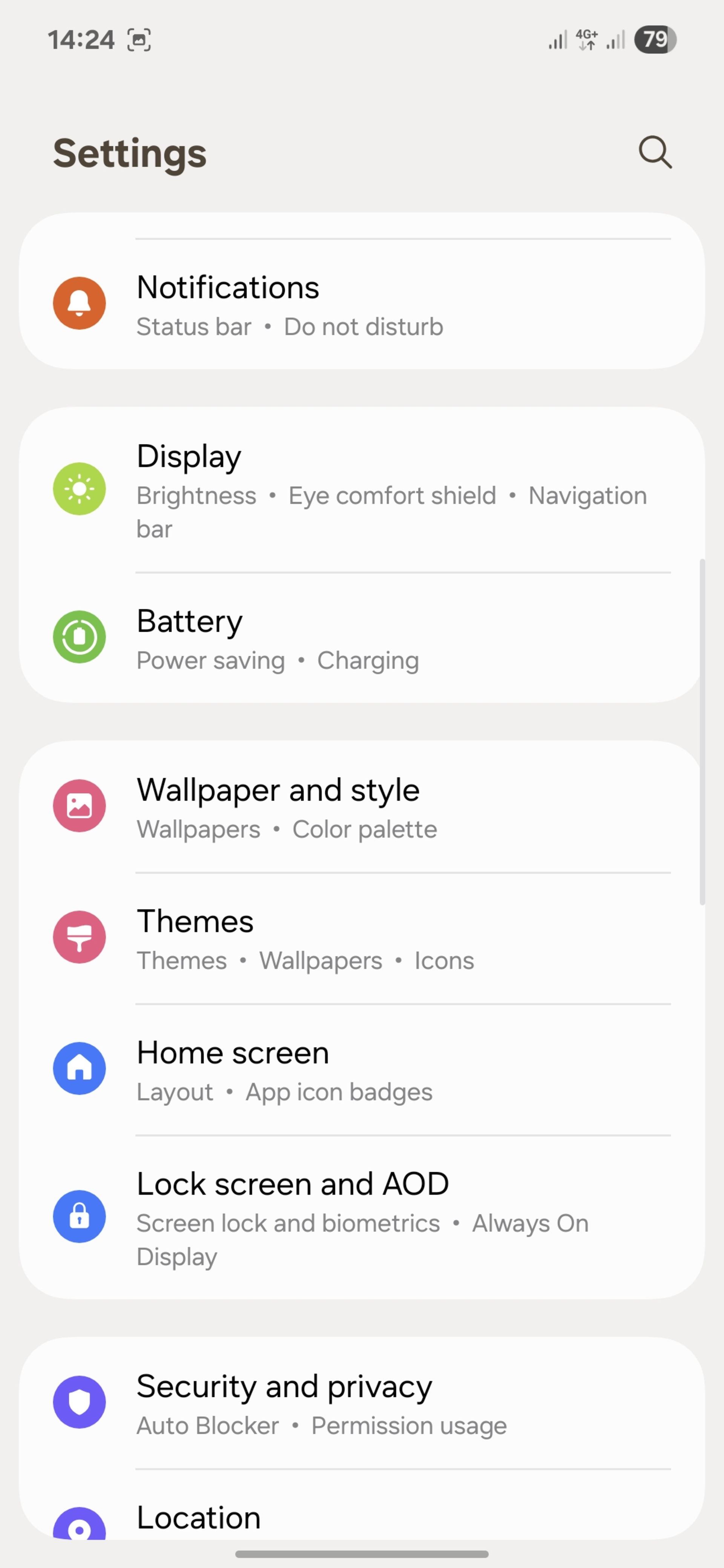724x1568 pixels.
Task: Open Home screen settings
Action: click(x=362, y=1069)
